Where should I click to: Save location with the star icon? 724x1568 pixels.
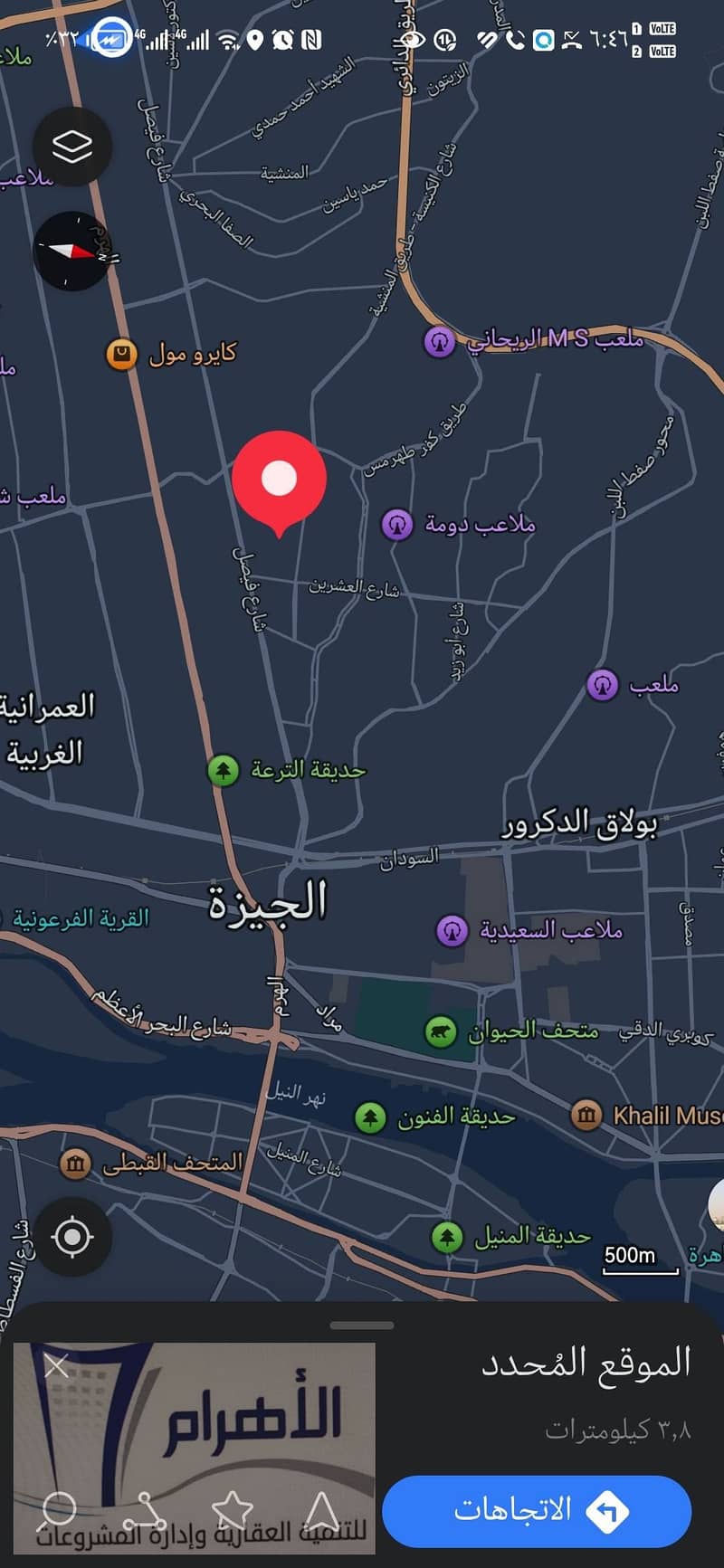232,1510
